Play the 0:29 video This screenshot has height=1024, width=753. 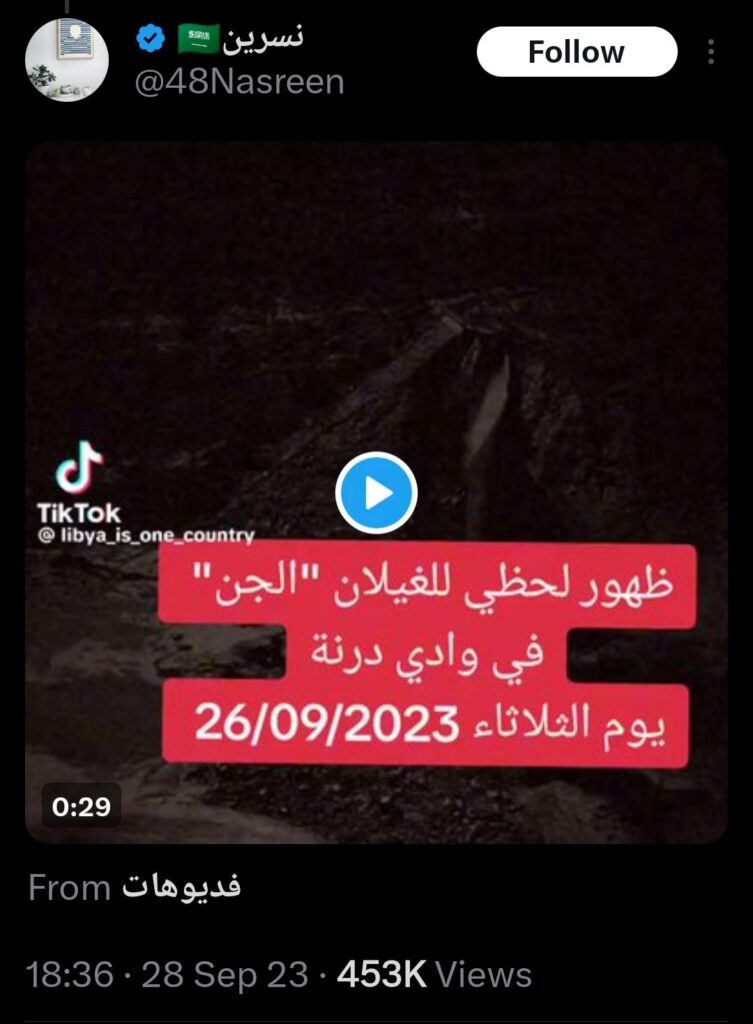(x=376, y=493)
